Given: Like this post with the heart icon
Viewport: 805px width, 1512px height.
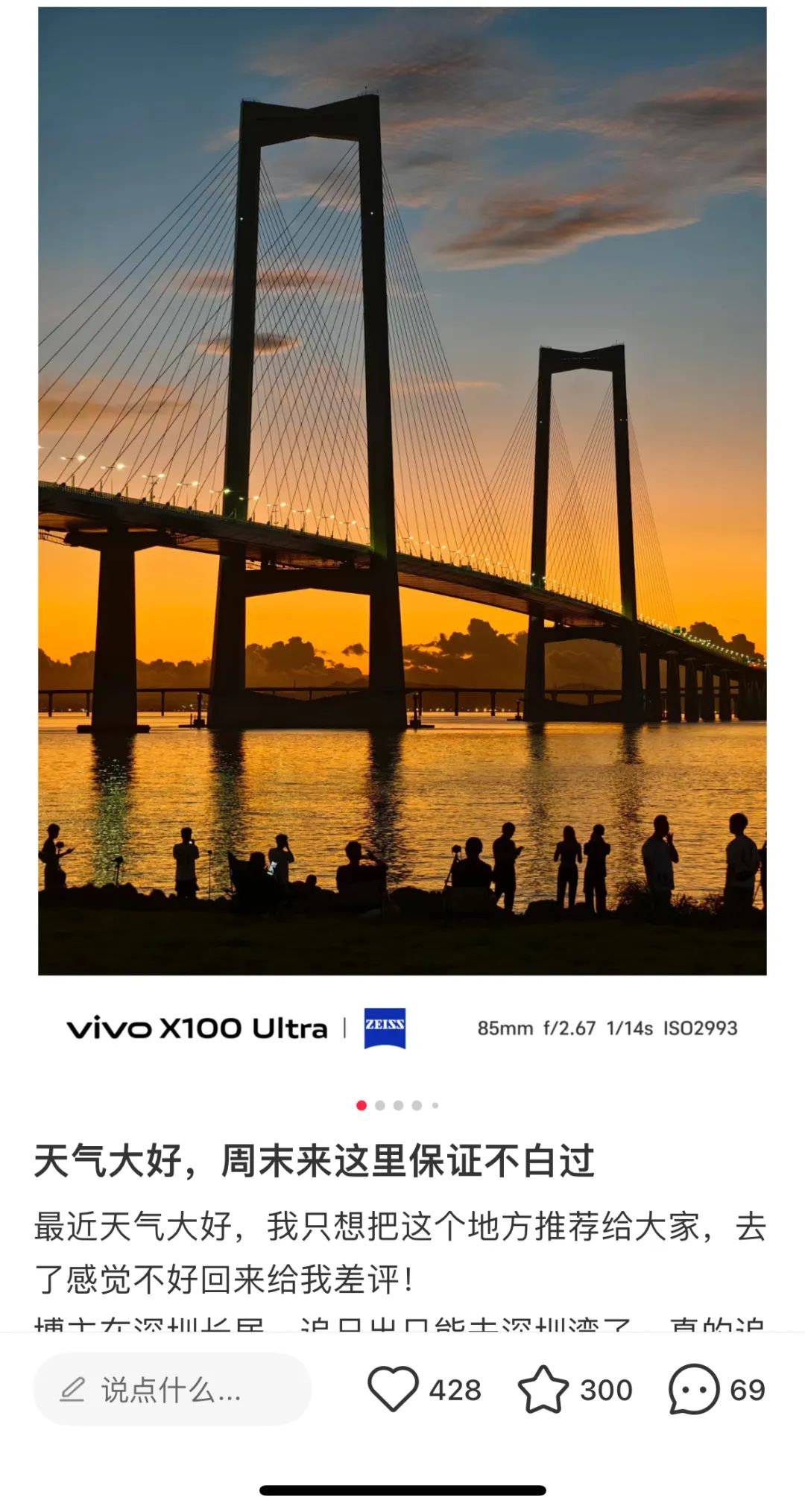Looking at the screenshot, I should click(x=393, y=1389).
